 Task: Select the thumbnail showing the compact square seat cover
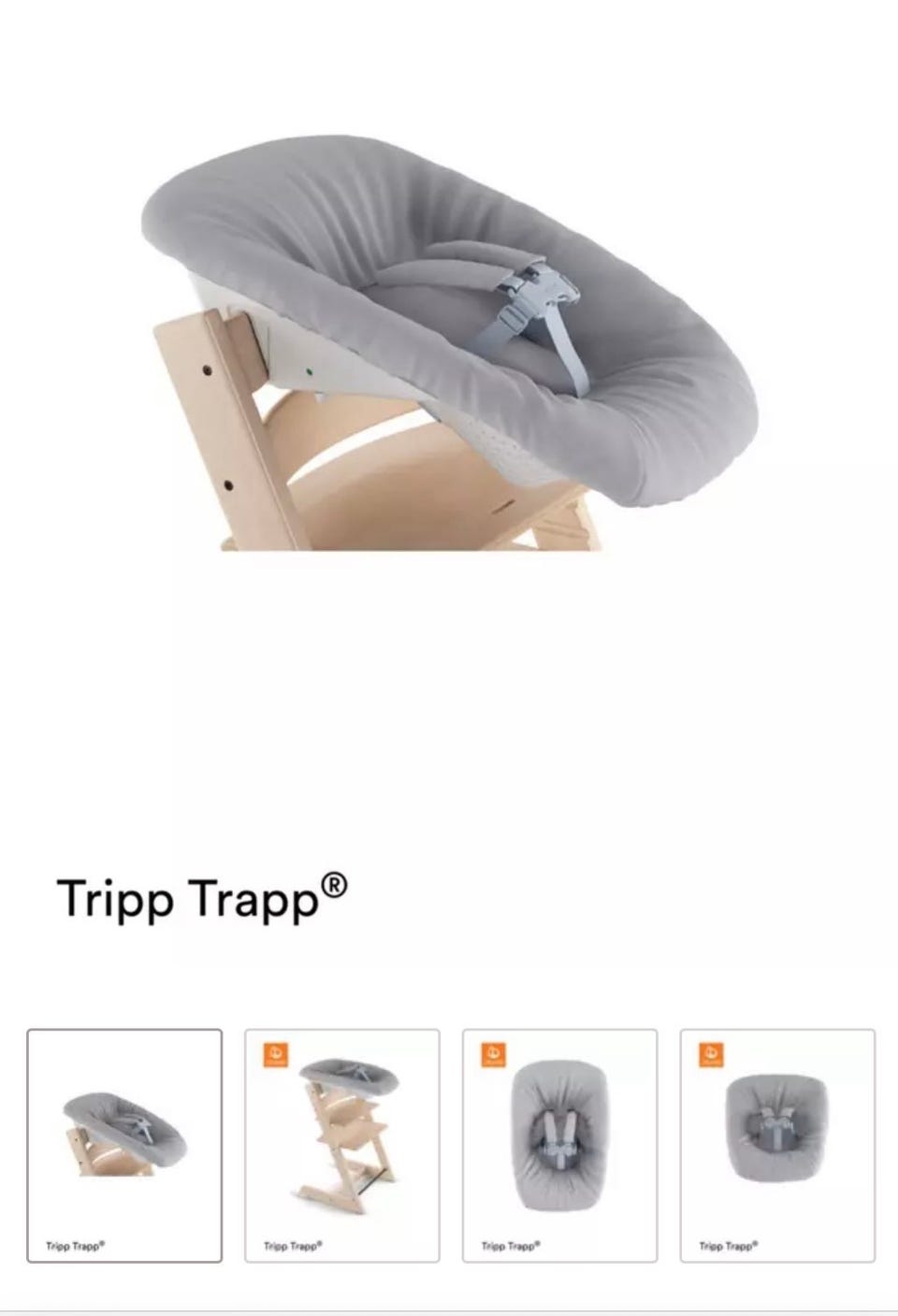point(777,1145)
